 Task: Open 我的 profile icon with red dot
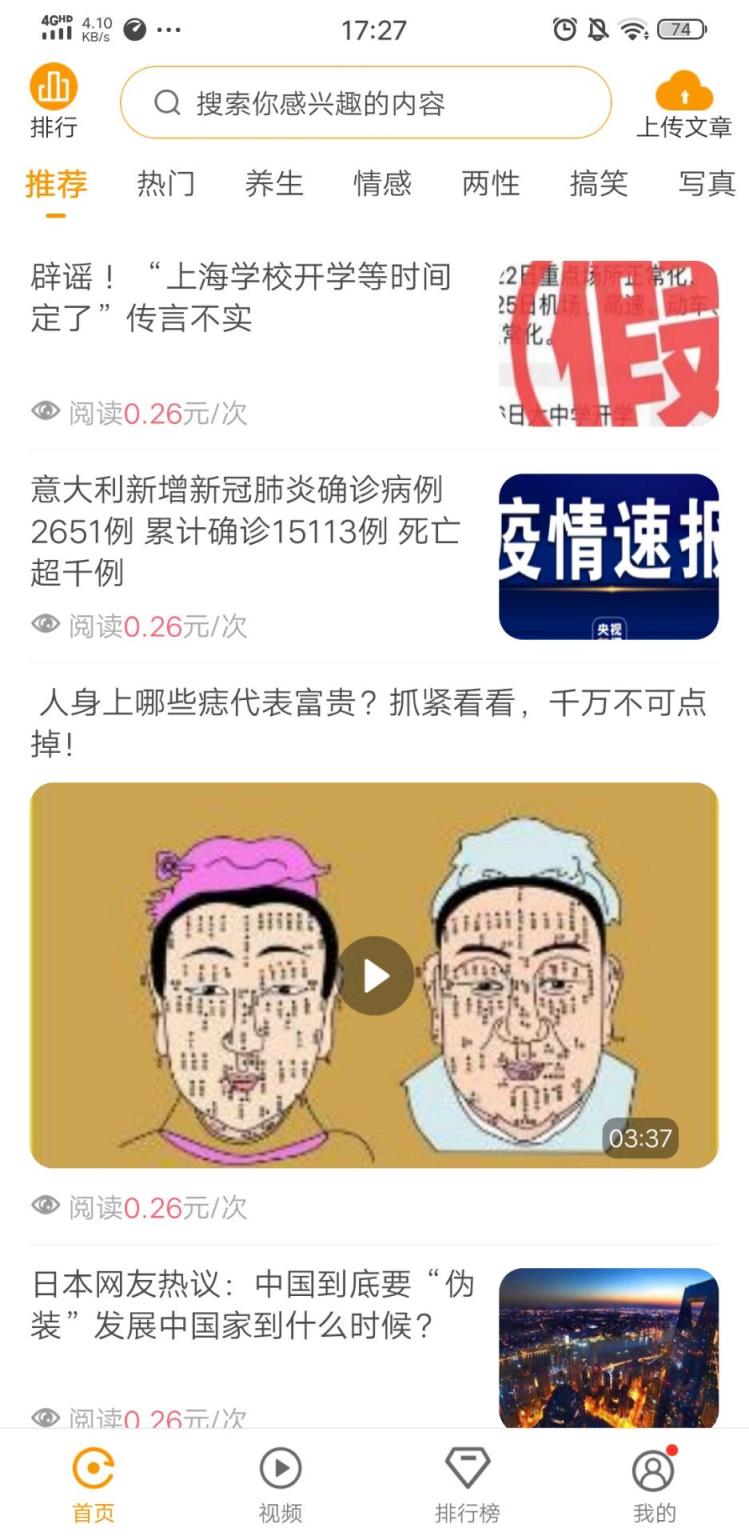(655, 1468)
